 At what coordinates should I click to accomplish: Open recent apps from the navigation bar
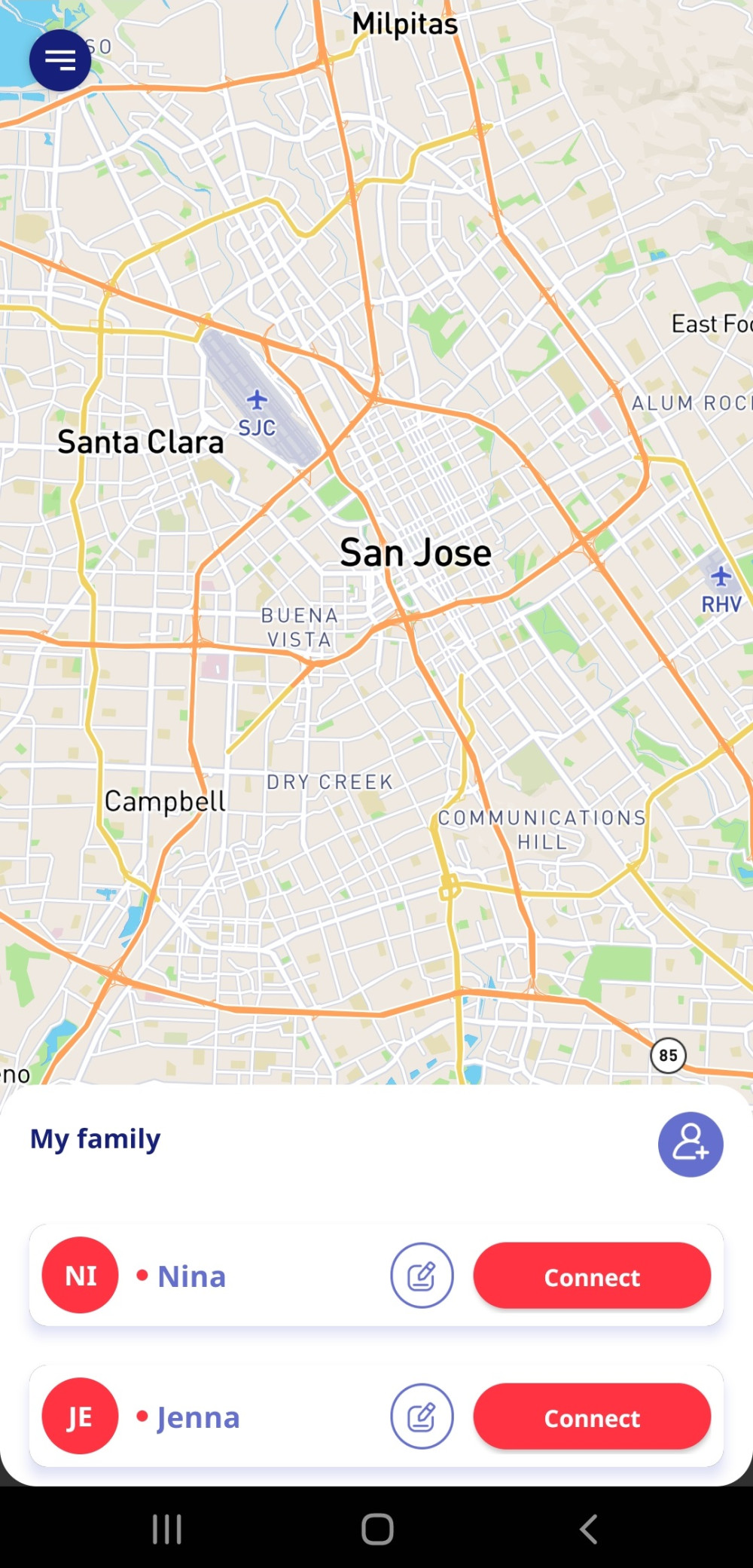point(166,1528)
